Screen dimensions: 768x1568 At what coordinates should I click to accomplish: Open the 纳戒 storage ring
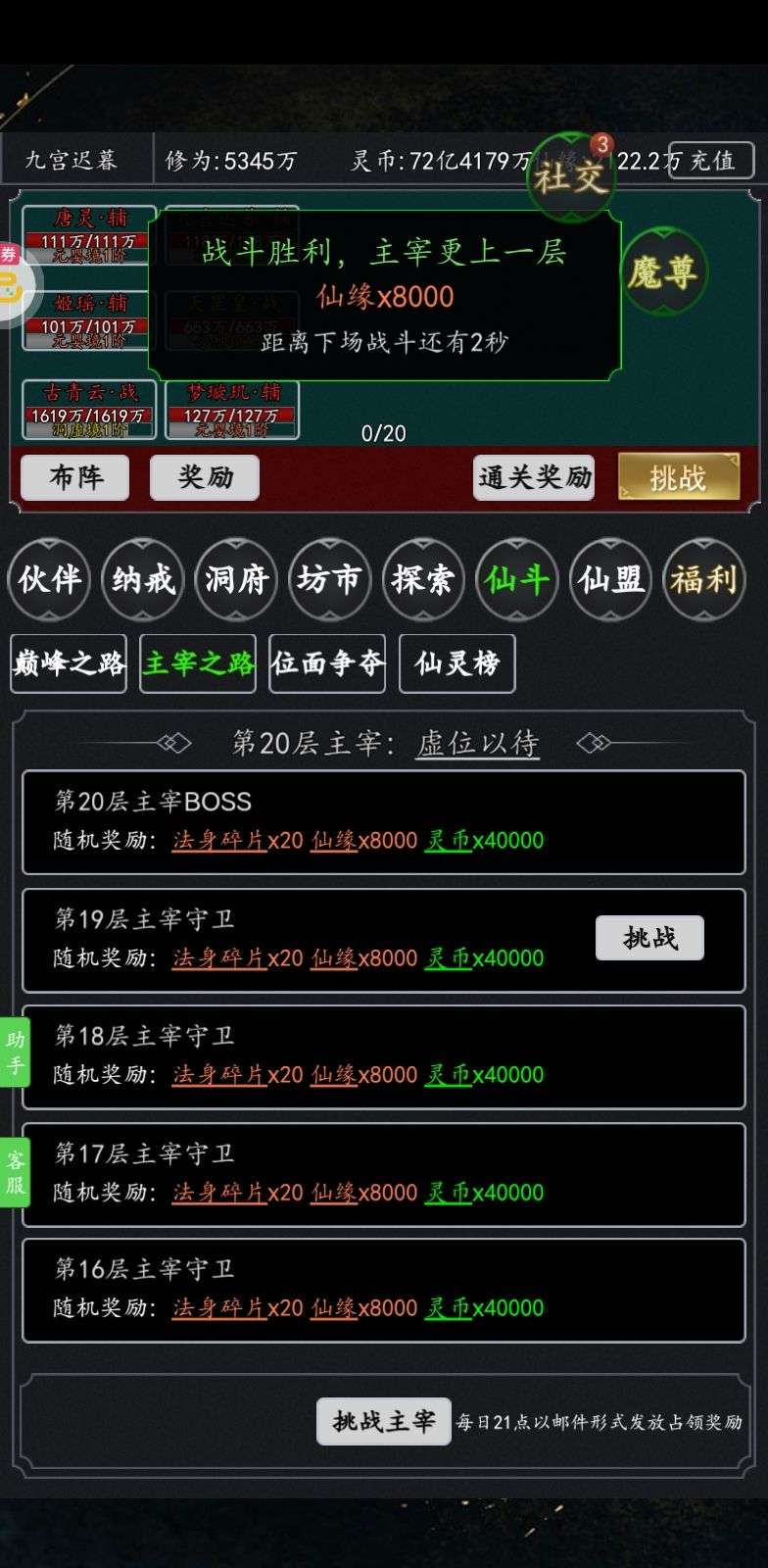[143, 579]
